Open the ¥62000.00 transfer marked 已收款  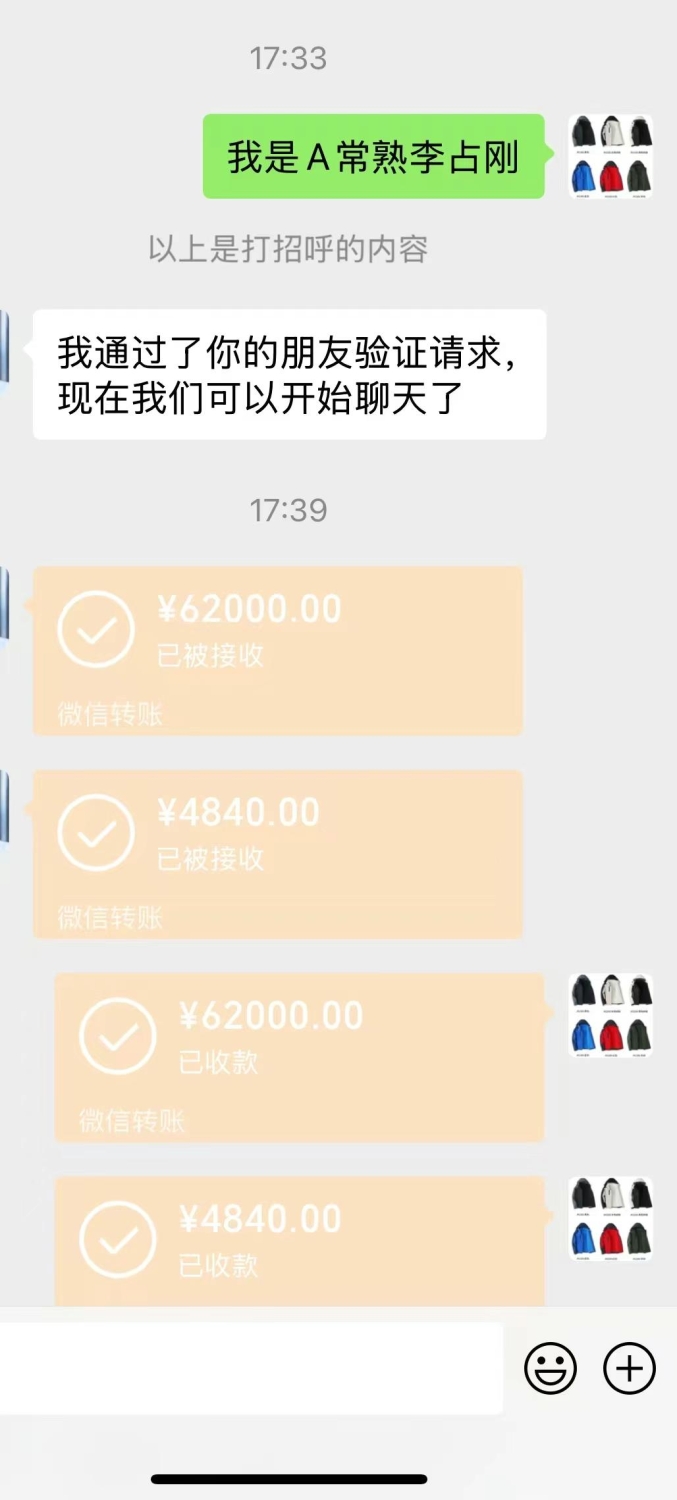point(299,1057)
